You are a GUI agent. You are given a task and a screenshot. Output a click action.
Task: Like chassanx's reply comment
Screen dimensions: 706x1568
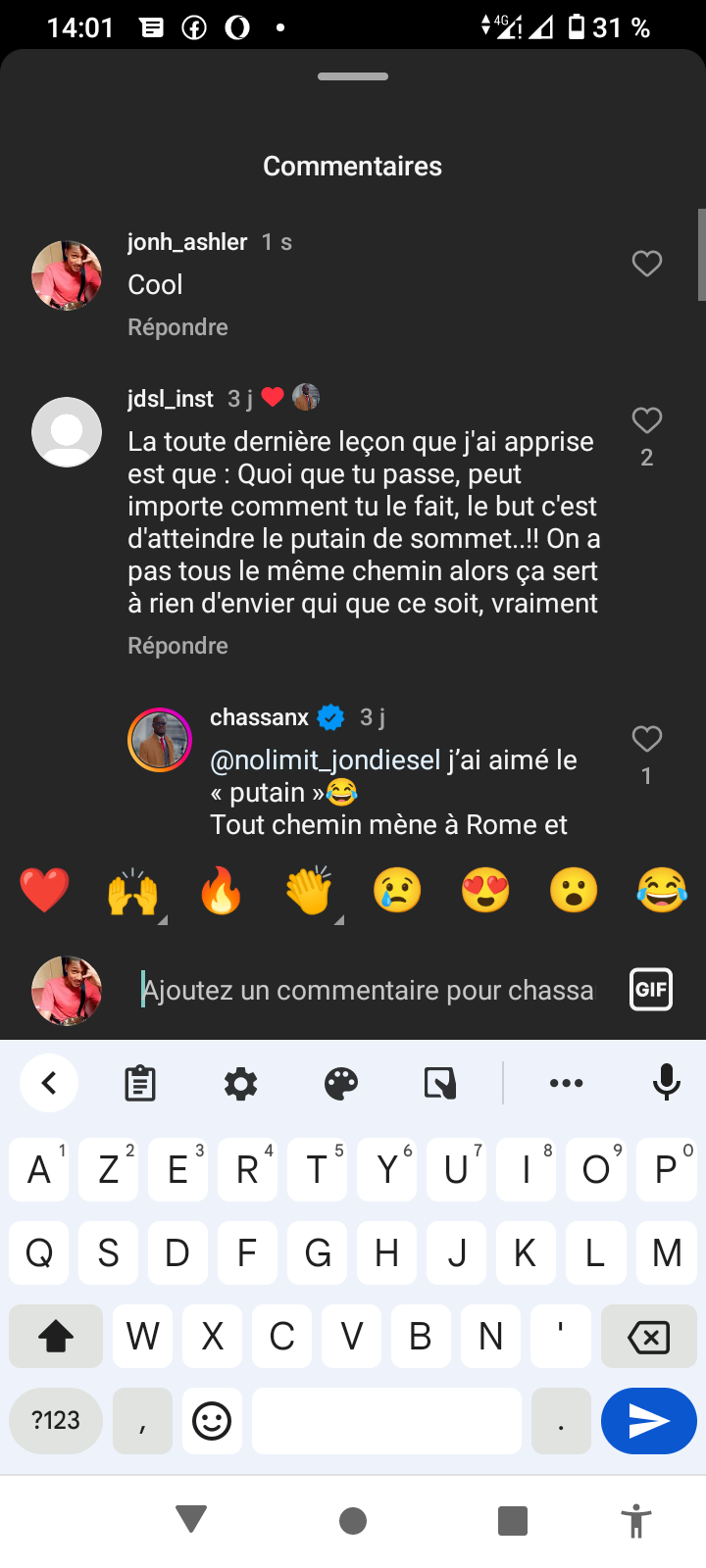(646, 738)
